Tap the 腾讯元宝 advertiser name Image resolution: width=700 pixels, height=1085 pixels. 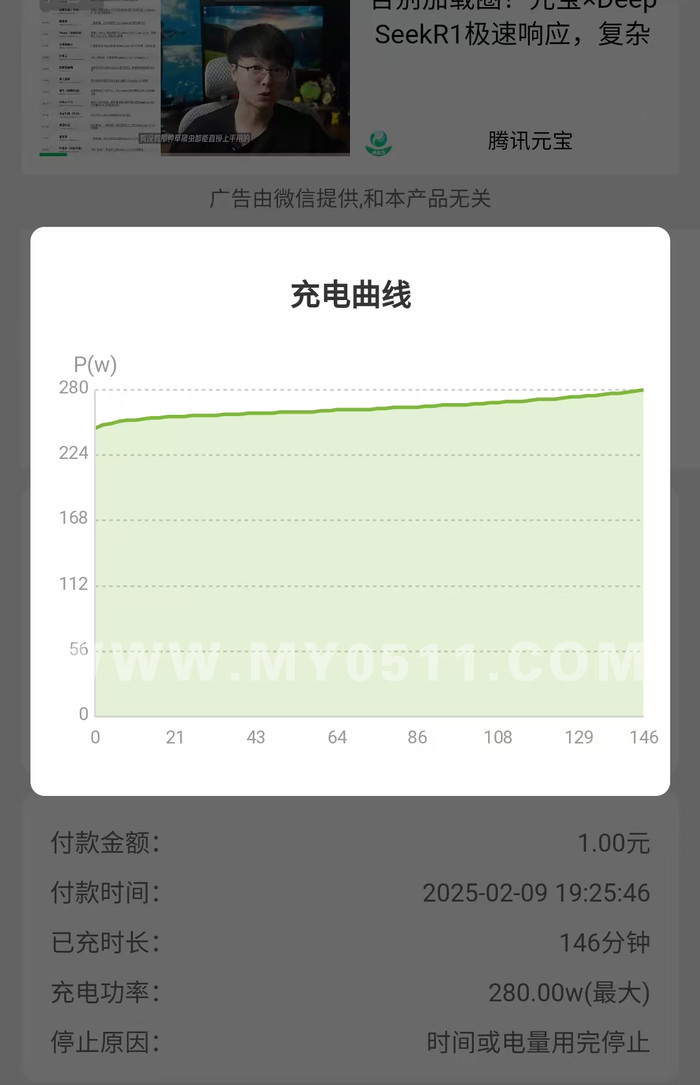(x=530, y=141)
